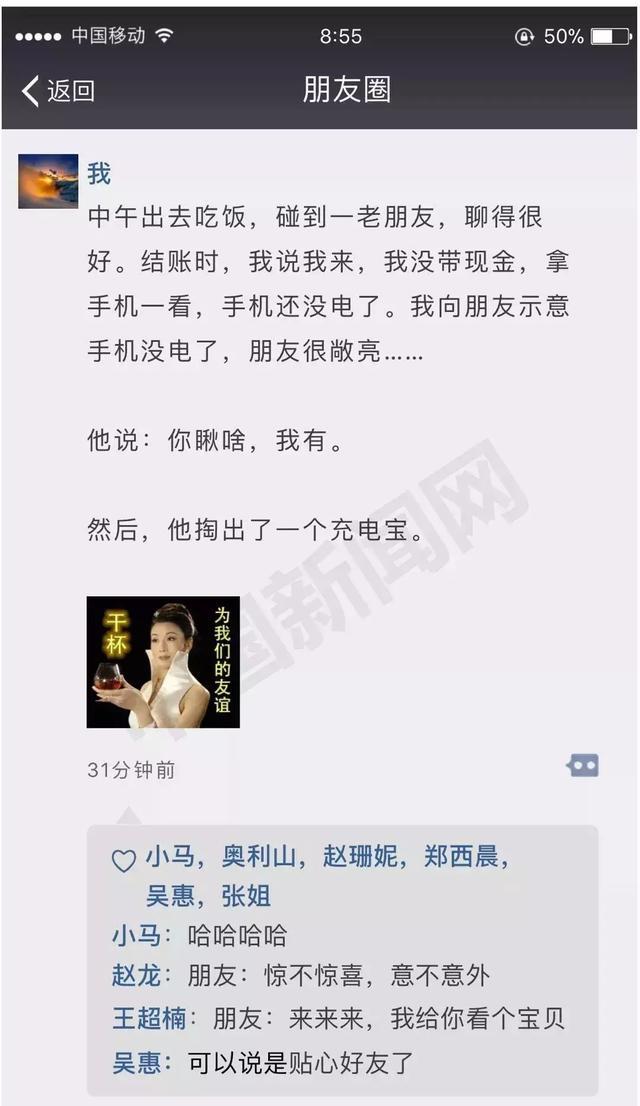640x1106 pixels.
Task: Open the like and comment menu icon
Action: point(582,766)
